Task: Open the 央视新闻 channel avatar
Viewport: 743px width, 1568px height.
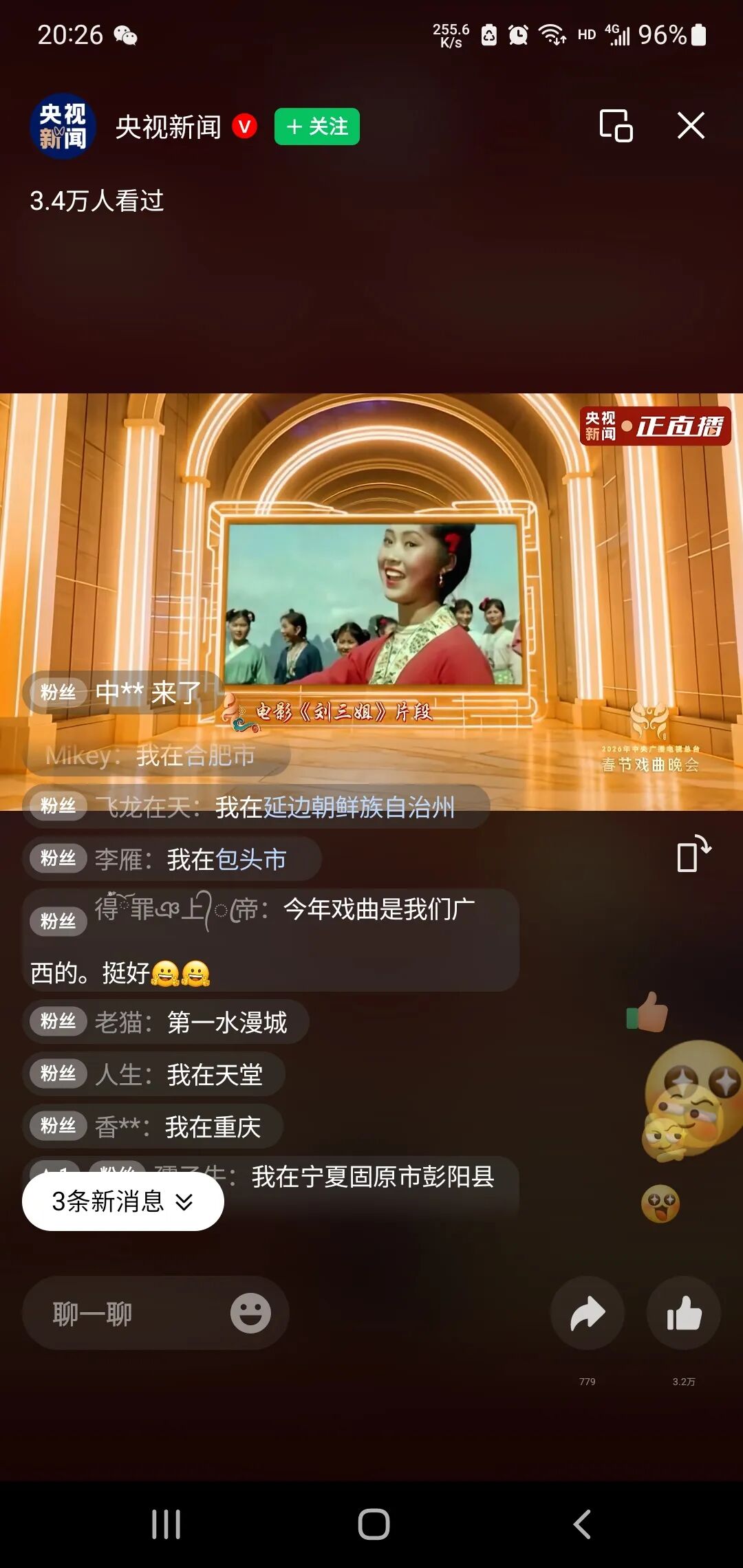Action: (x=63, y=128)
